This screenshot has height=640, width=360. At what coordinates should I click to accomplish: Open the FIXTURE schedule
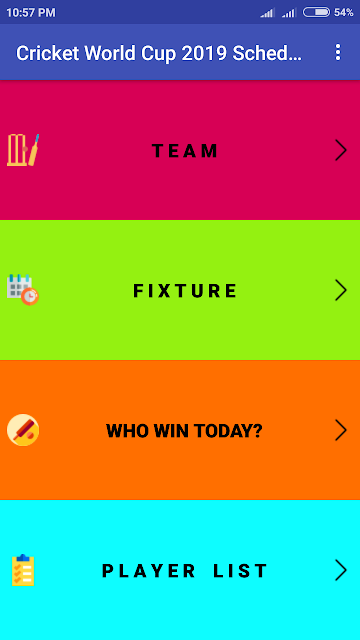pos(180,290)
